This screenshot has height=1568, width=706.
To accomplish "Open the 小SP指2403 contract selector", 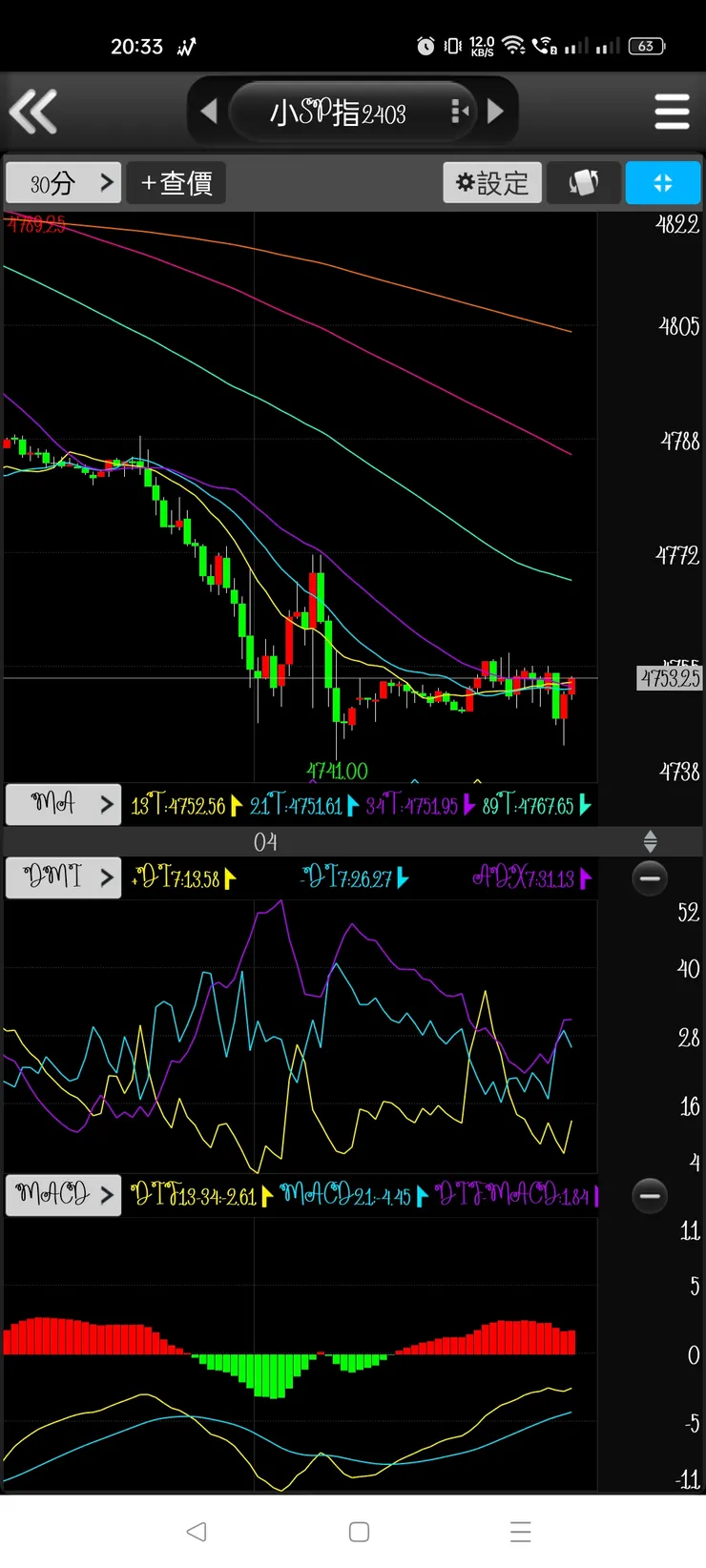I will click(339, 113).
